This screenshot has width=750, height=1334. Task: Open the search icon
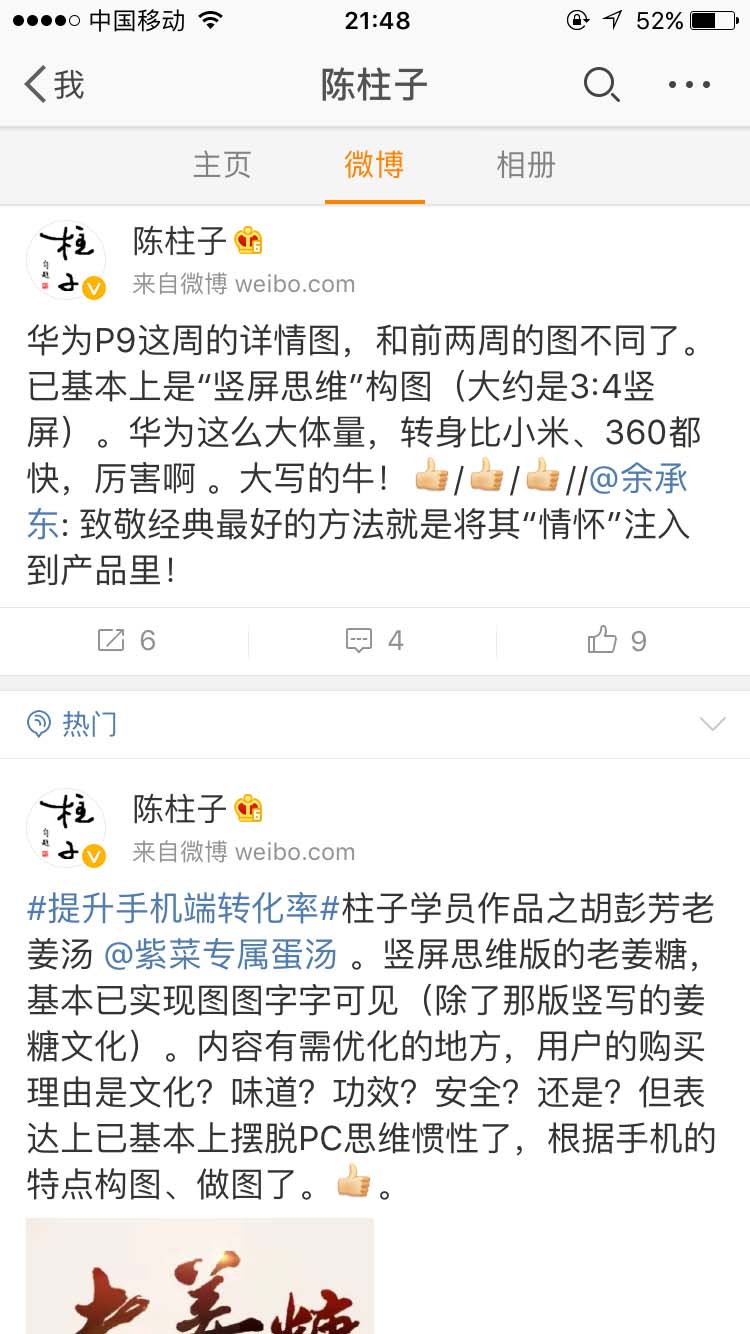pos(601,85)
